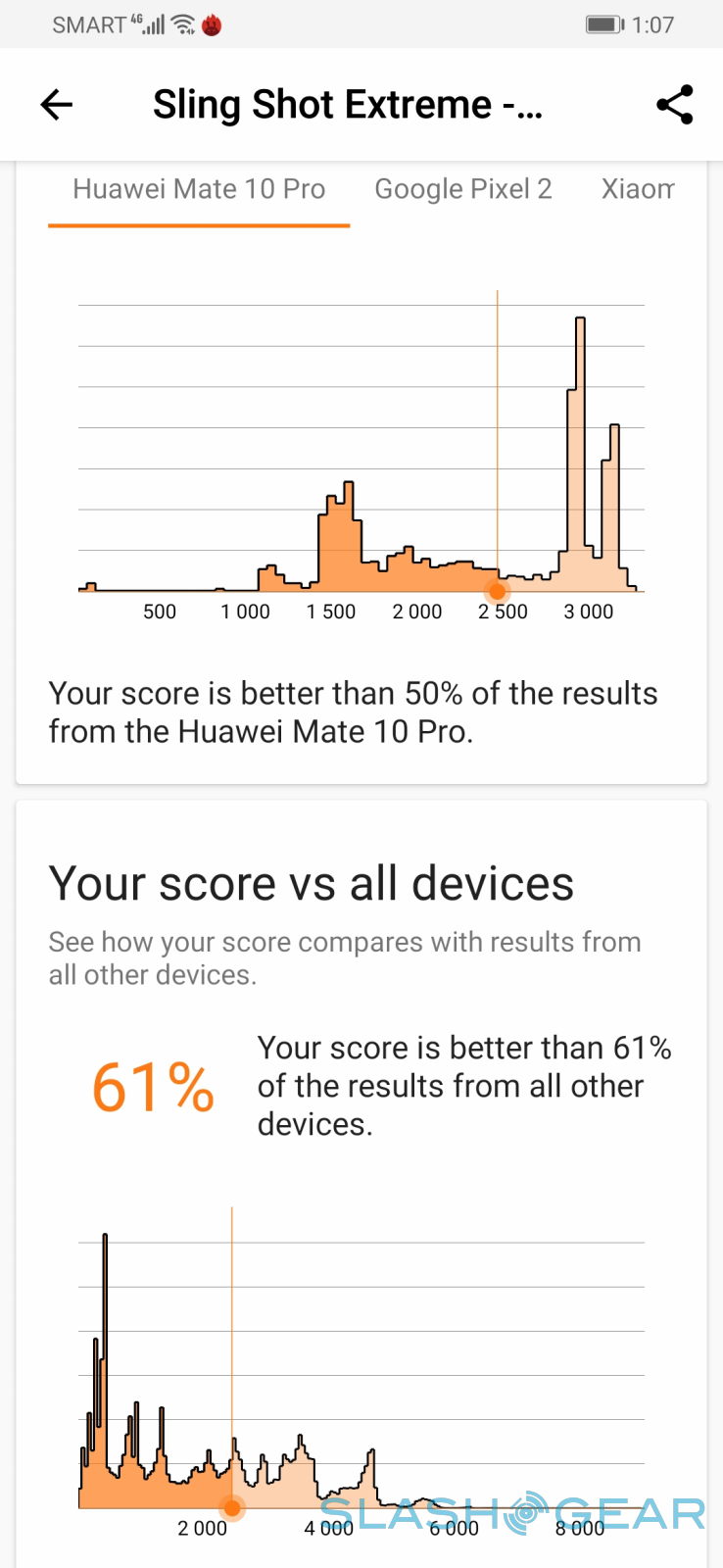Viewport: 723px width, 1568px height.
Task: Open the Xiaomi device tab
Action: (638, 189)
